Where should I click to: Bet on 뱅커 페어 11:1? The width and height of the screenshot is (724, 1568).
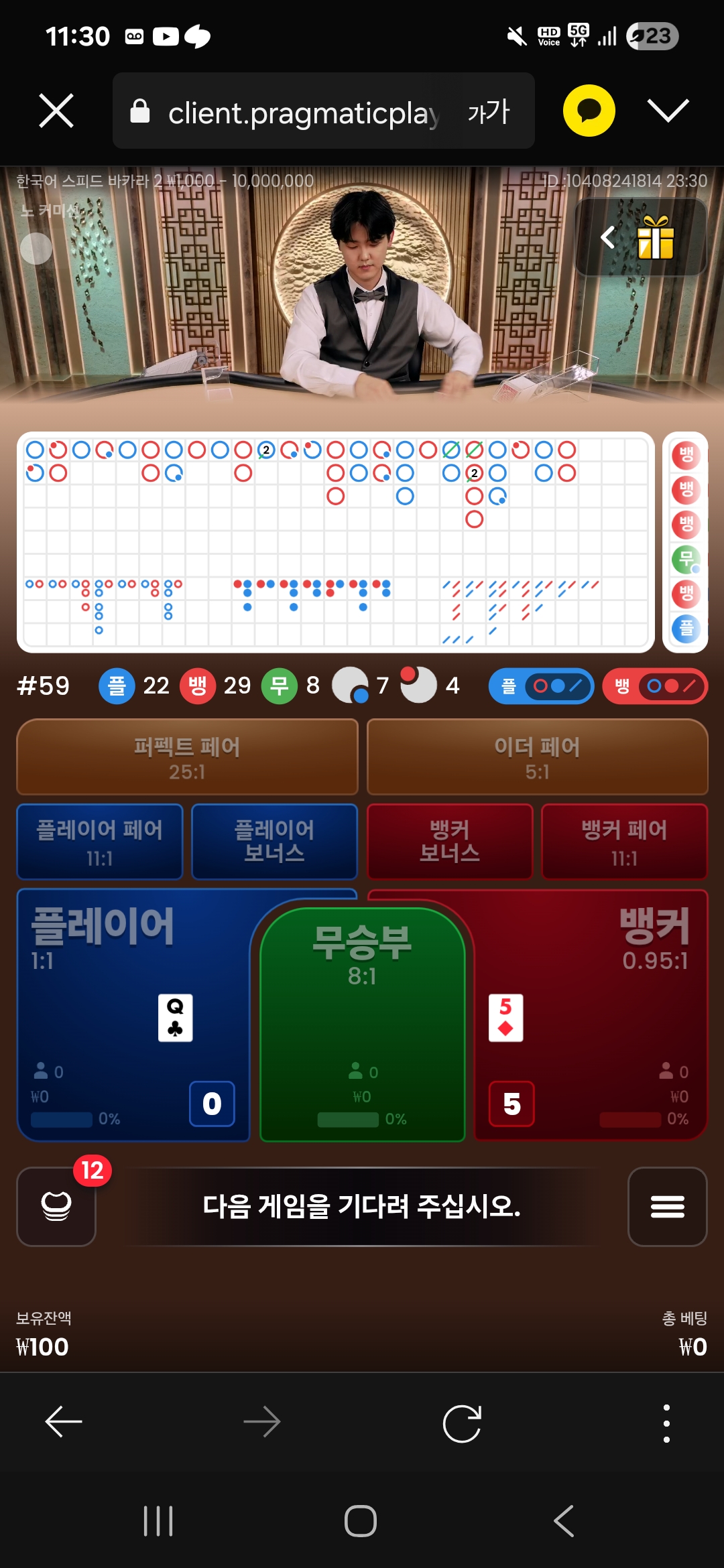coord(624,842)
